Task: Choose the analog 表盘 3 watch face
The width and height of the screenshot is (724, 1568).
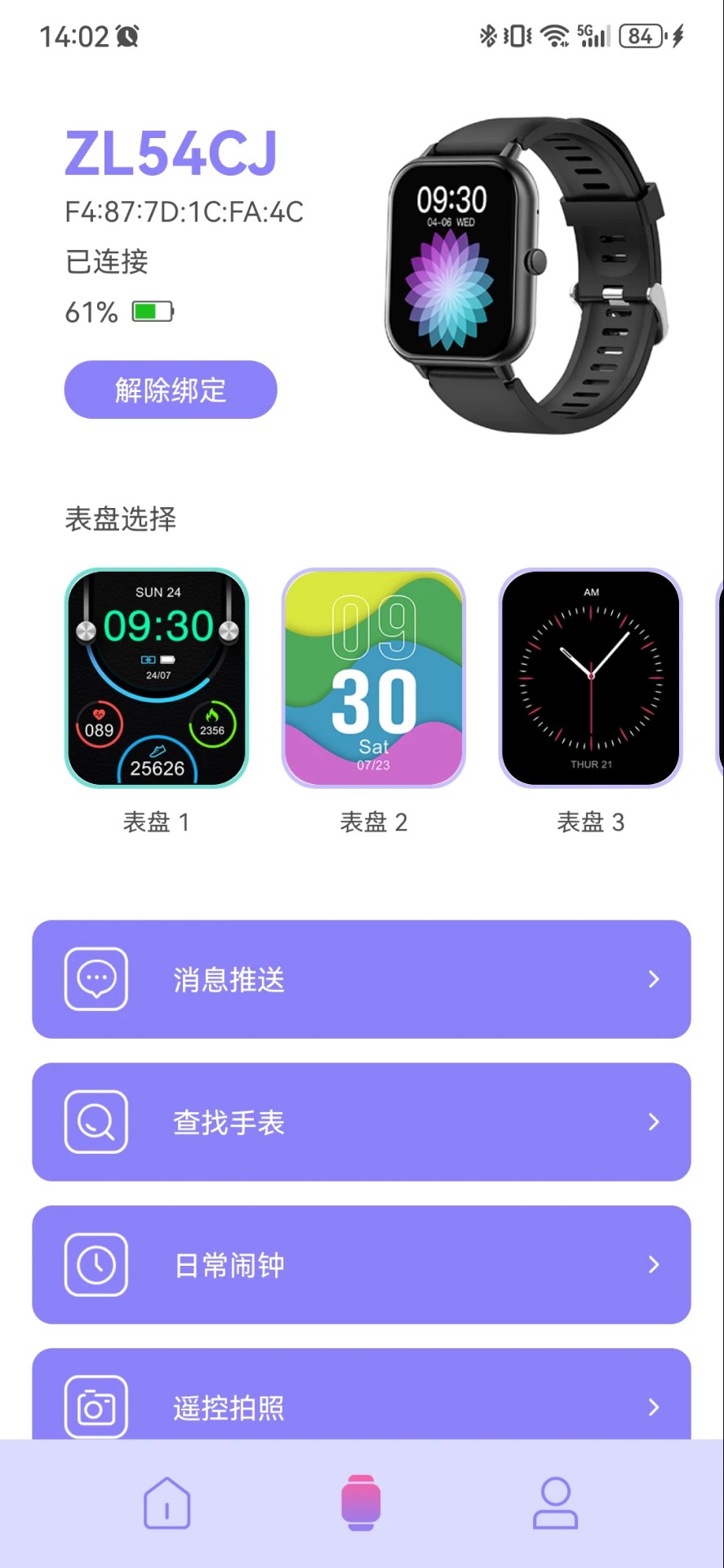Action: [590, 678]
